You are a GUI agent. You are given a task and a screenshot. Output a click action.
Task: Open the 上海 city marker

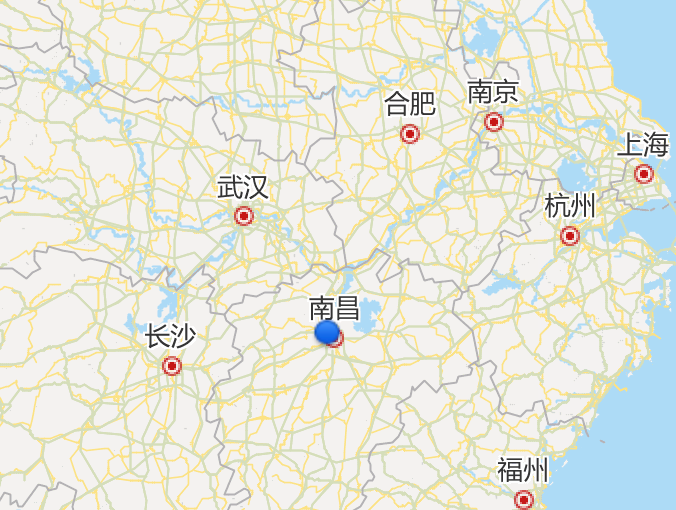(644, 174)
